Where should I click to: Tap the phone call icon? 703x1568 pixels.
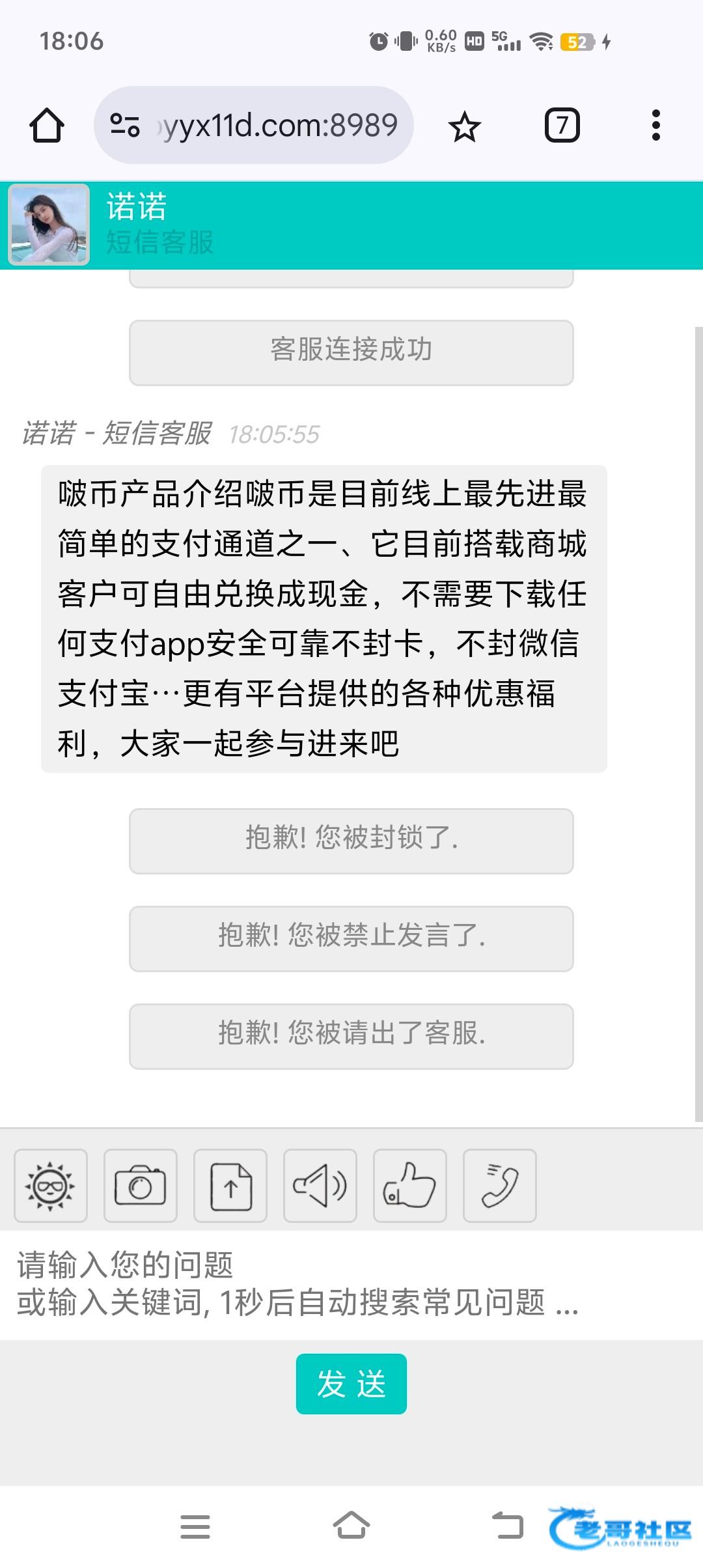500,1186
